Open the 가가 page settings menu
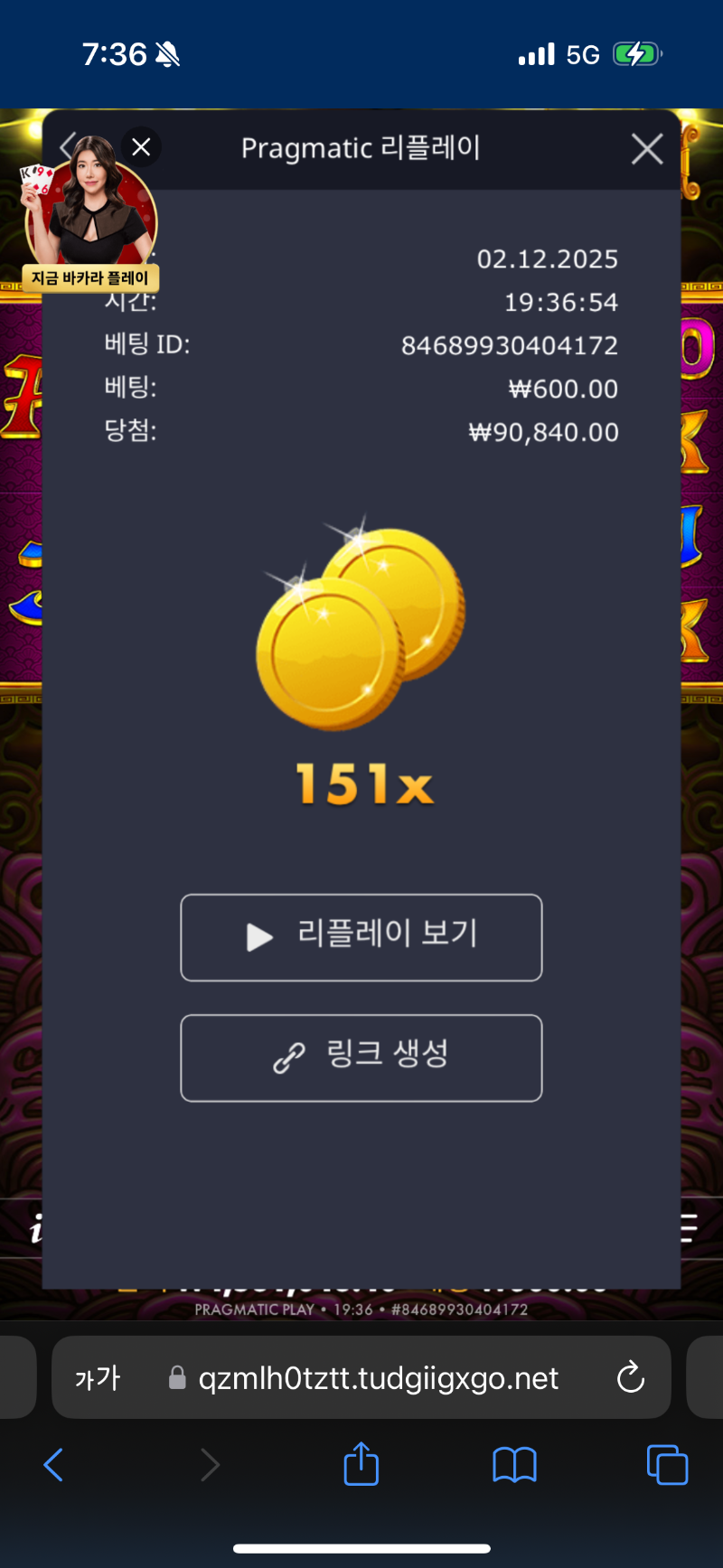Image resolution: width=723 pixels, height=1568 pixels. [x=98, y=1377]
